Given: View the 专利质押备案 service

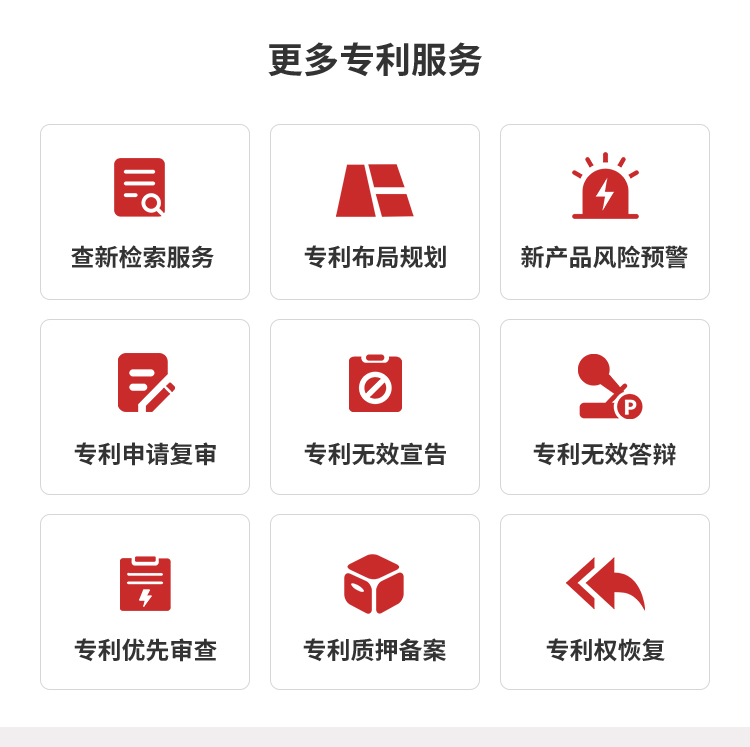Looking at the screenshot, I should (x=375, y=602).
